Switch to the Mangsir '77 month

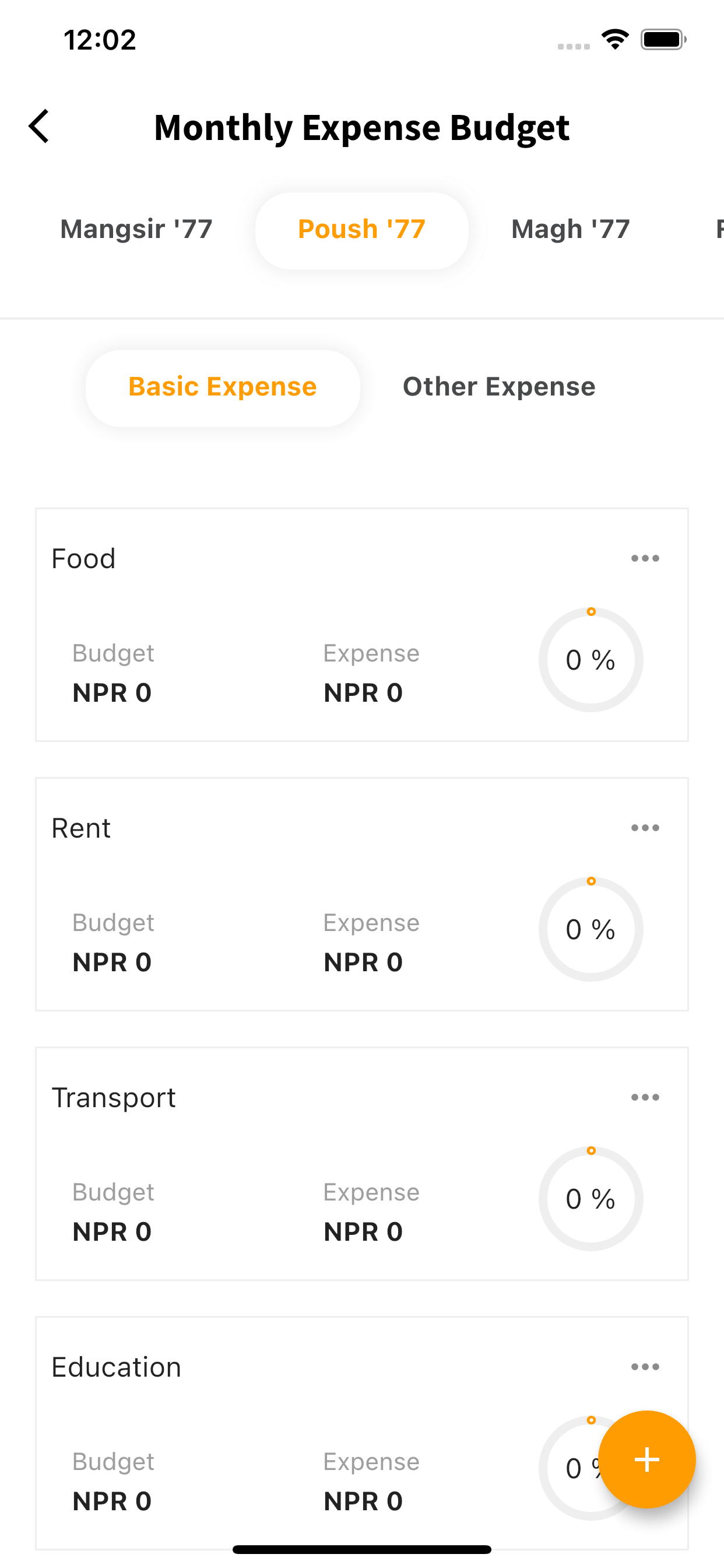(136, 229)
